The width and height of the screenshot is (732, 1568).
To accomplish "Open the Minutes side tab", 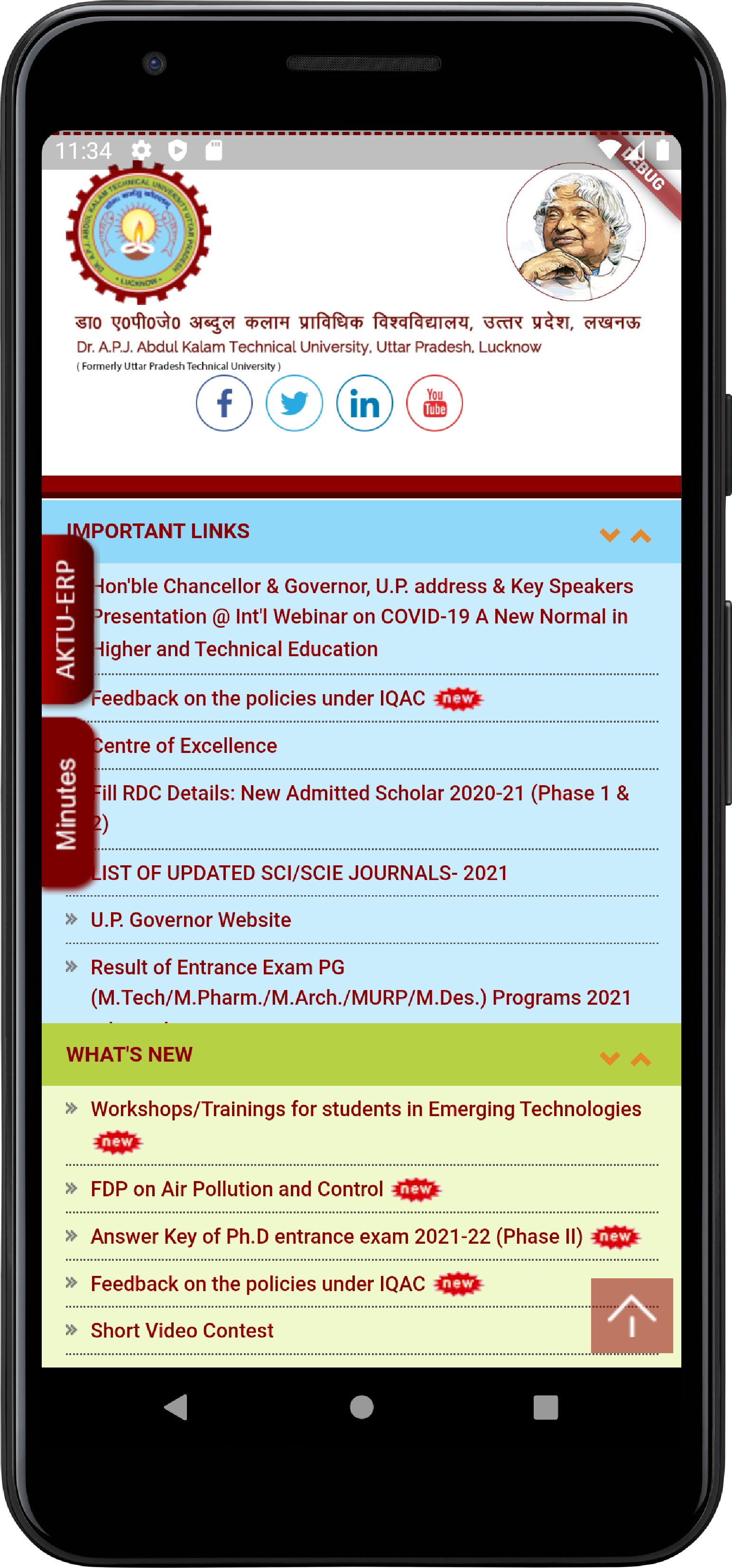I will click(66, 804).
